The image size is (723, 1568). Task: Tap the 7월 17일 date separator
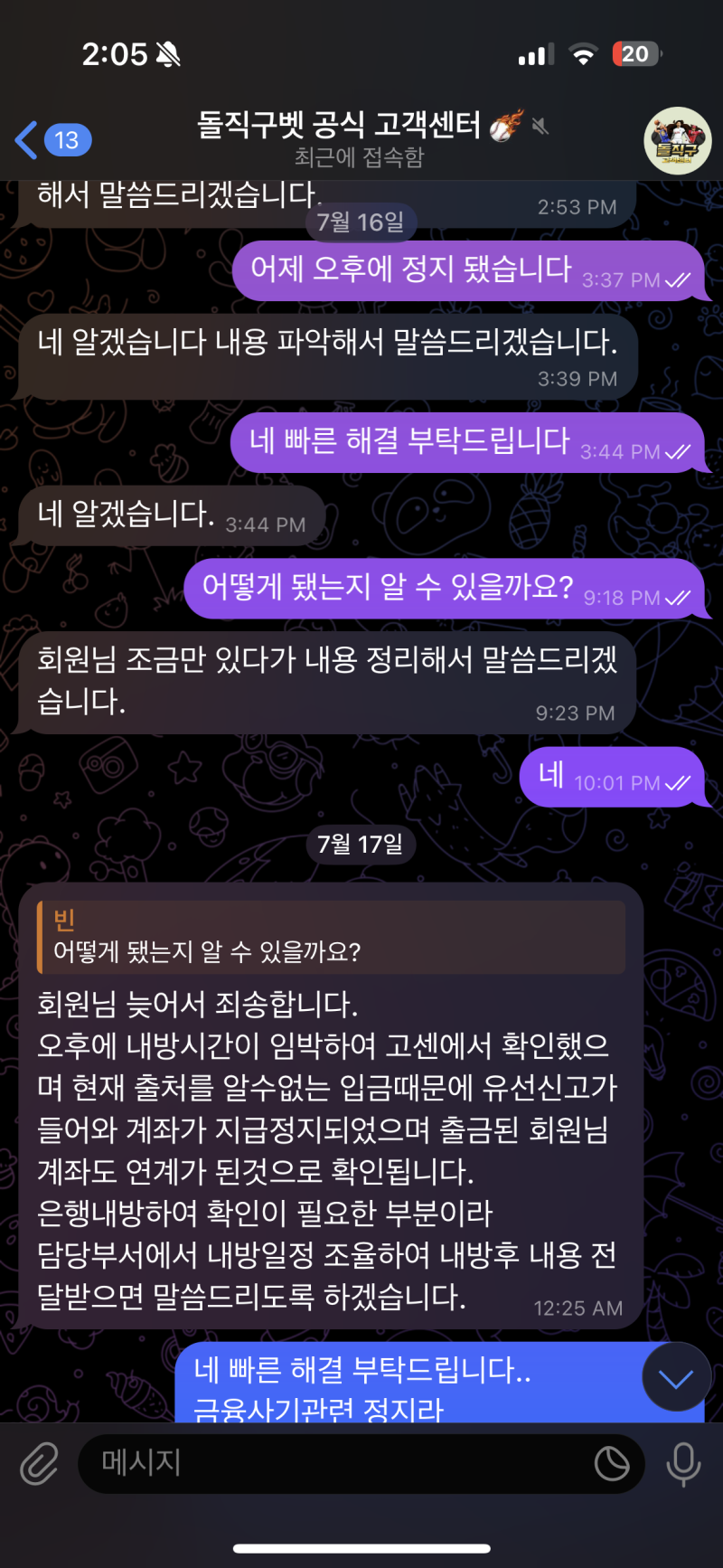click(x=361, y=845)
